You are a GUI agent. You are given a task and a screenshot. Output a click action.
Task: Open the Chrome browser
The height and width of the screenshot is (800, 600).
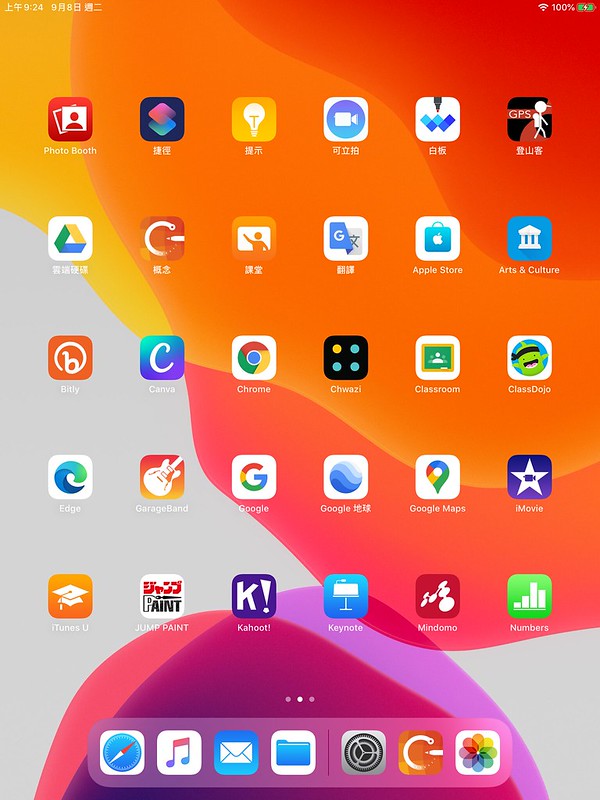pyautogui.click(x=254, y=358)
